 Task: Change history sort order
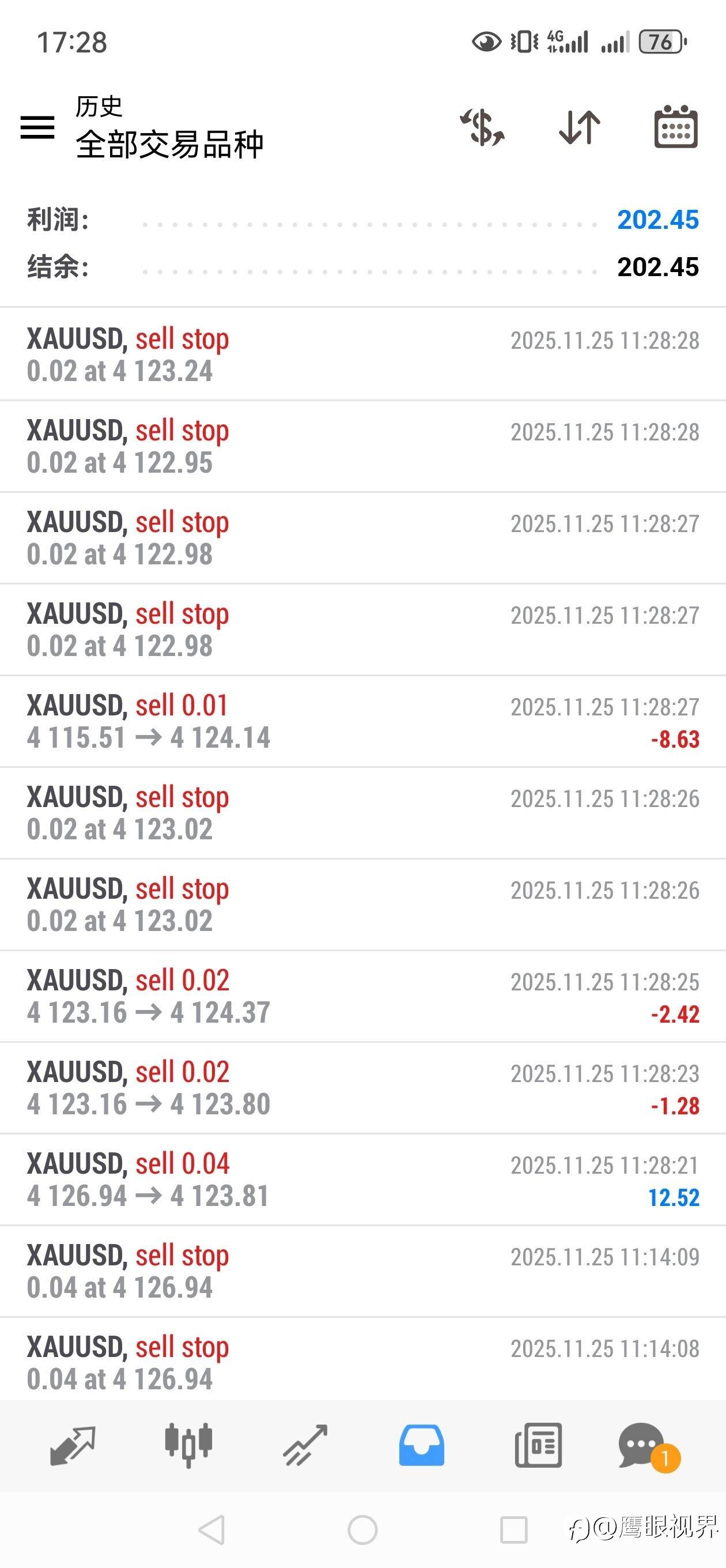click(x=579, y=127)
